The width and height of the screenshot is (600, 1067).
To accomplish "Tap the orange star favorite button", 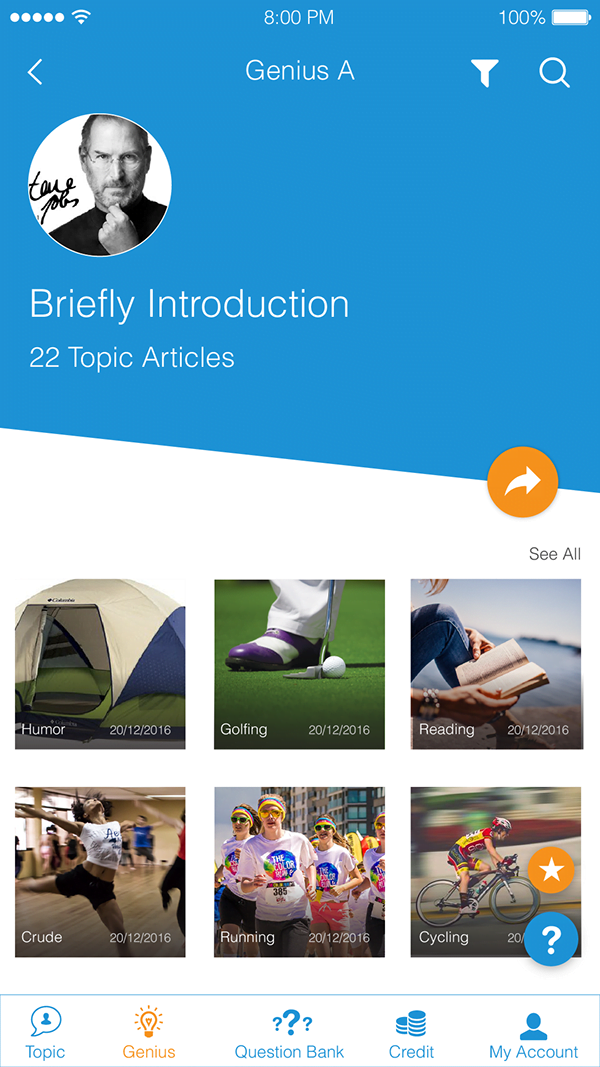I will [x=551, y=871].
